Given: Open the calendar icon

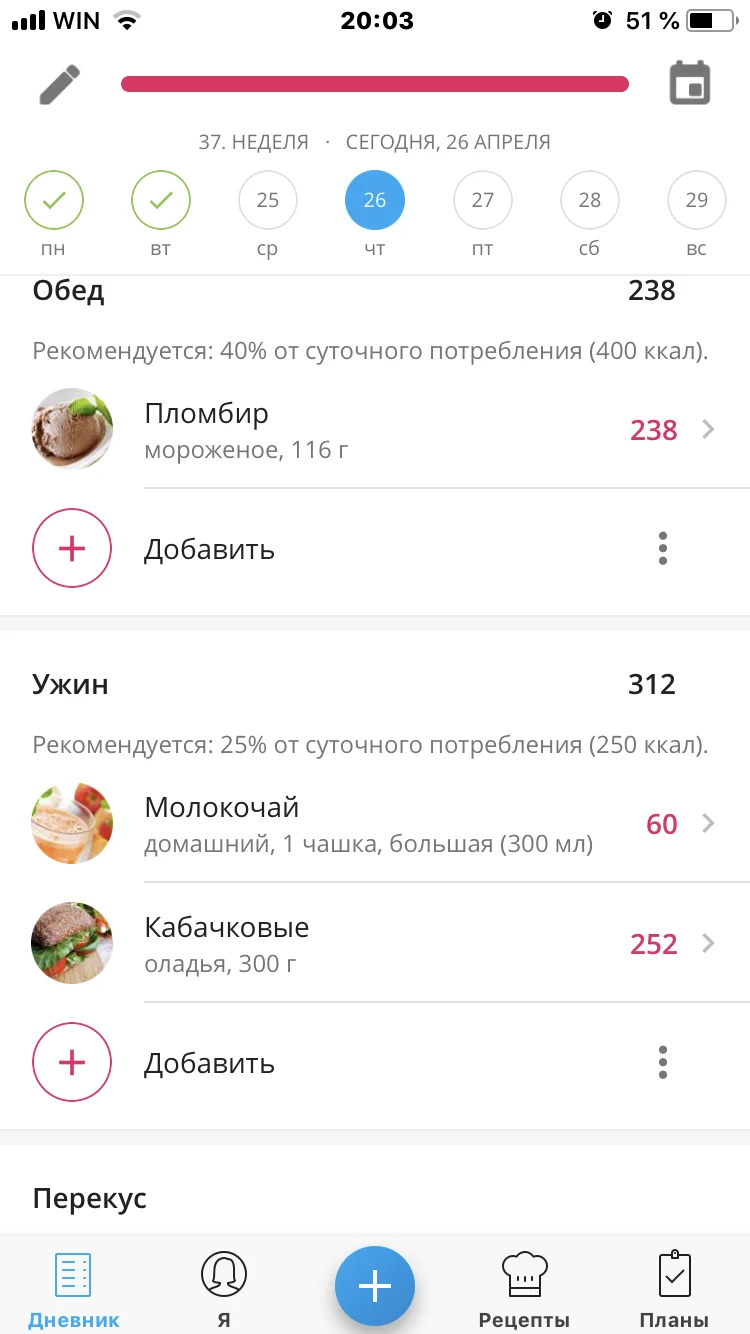Looking at the screenshot, I should point(689,83).
